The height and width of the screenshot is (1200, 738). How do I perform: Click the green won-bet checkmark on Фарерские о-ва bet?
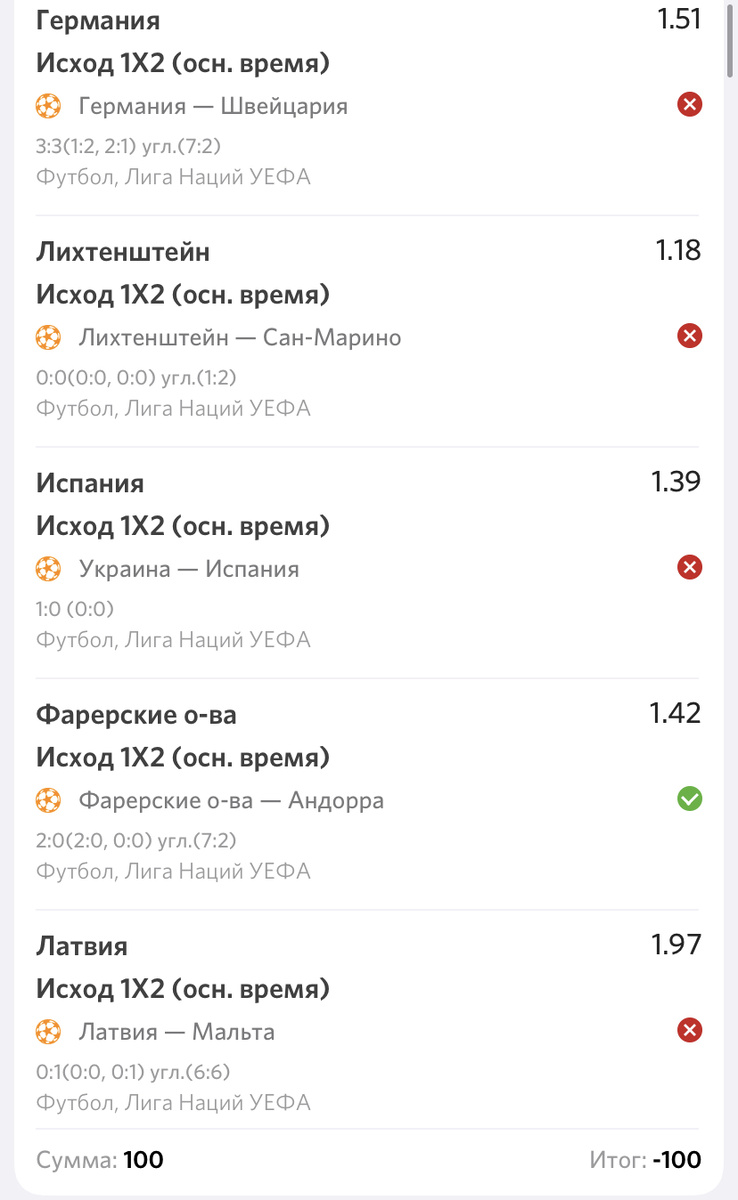689,799
